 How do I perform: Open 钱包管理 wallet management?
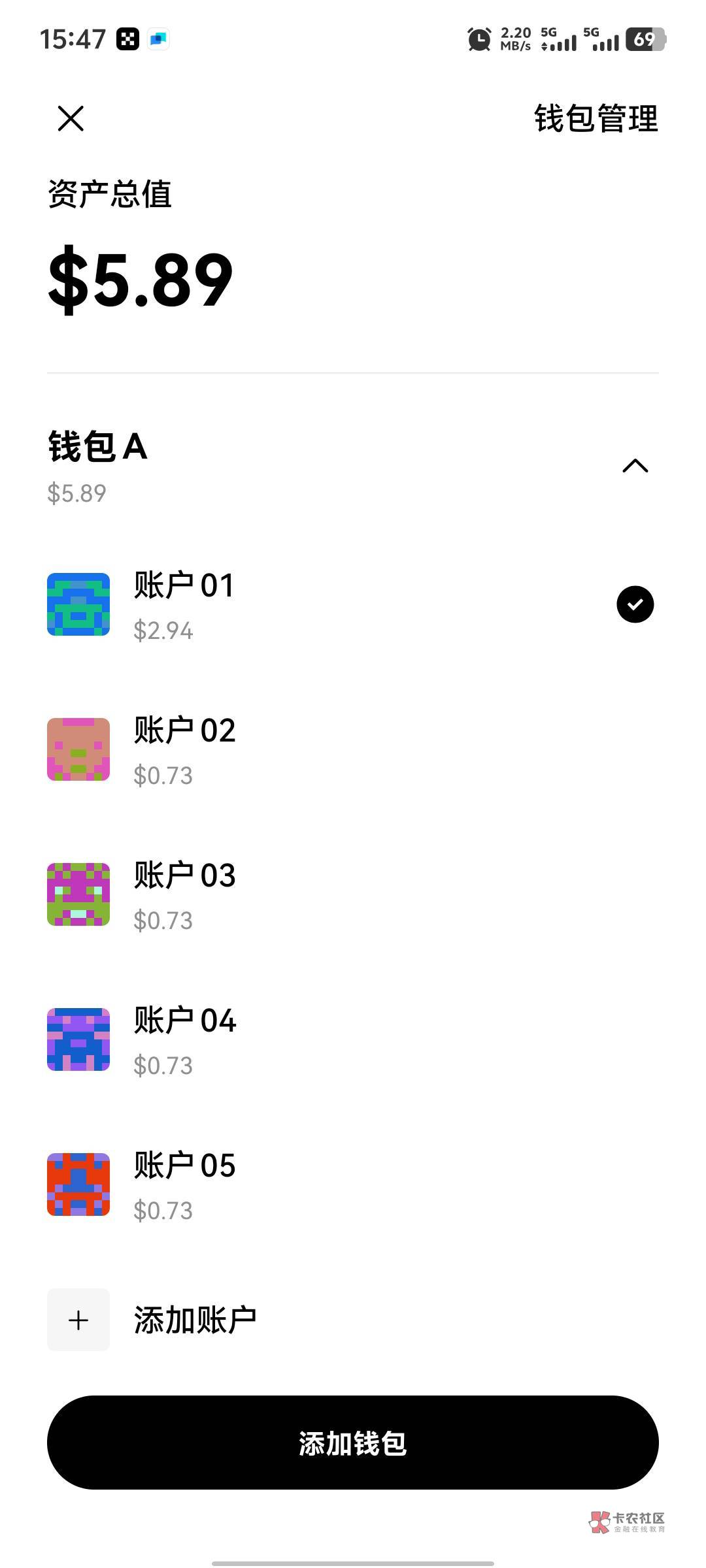[x=596, y=119]
